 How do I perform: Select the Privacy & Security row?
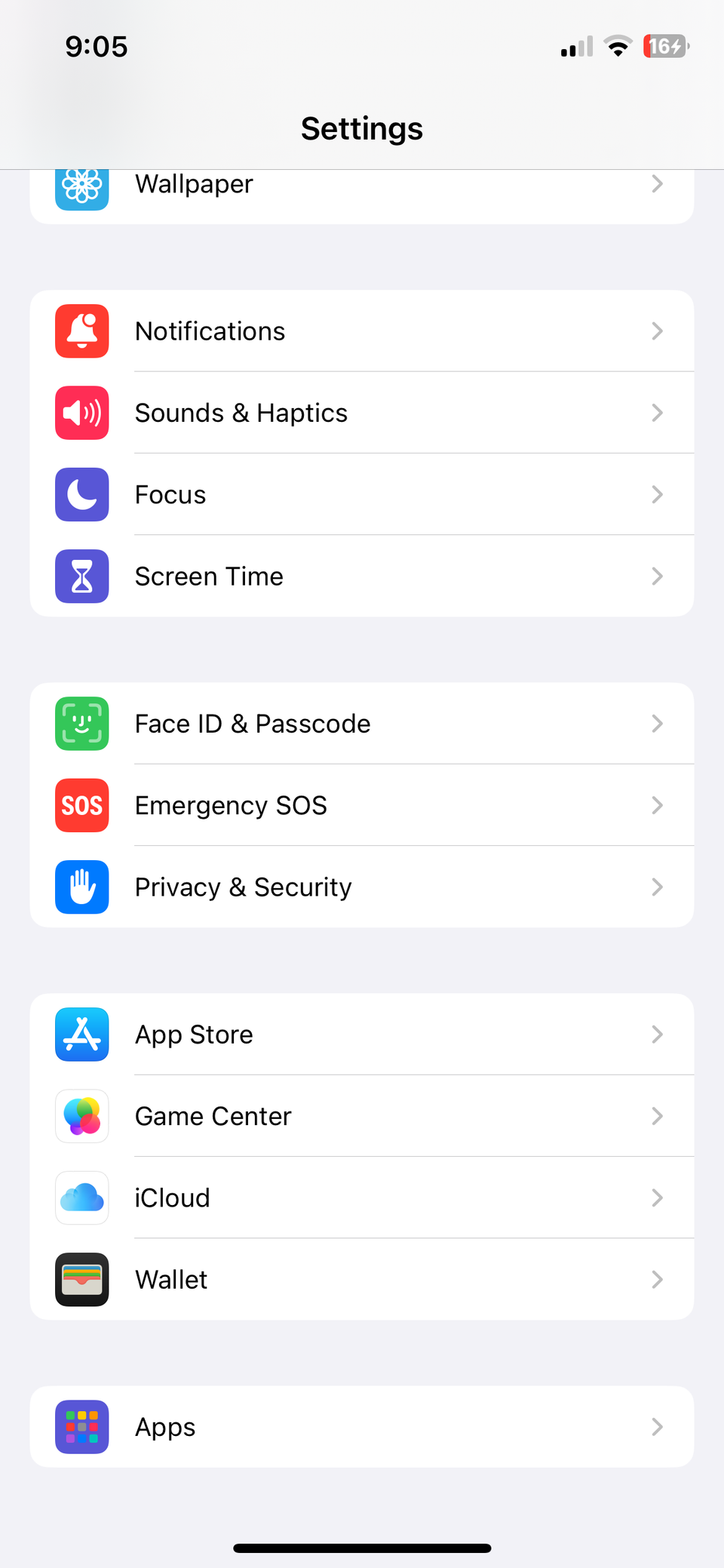362,887
